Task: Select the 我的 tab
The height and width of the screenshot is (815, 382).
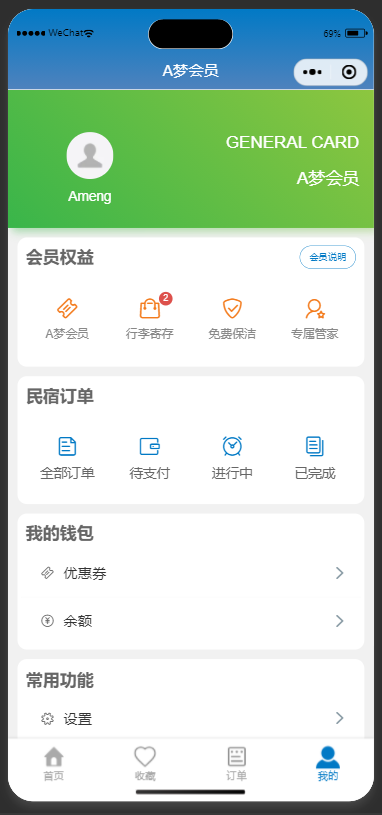Action: pos(328,764)
